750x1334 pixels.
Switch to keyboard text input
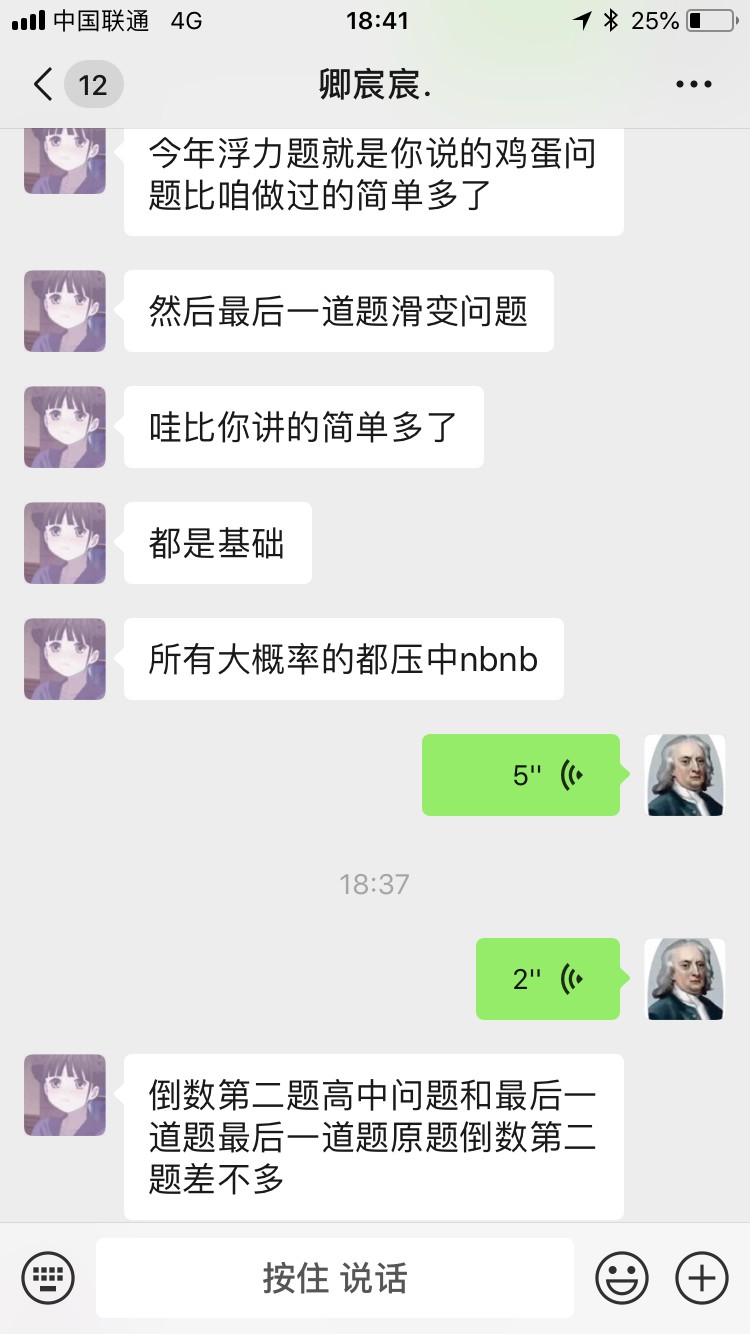(47, 1278)
